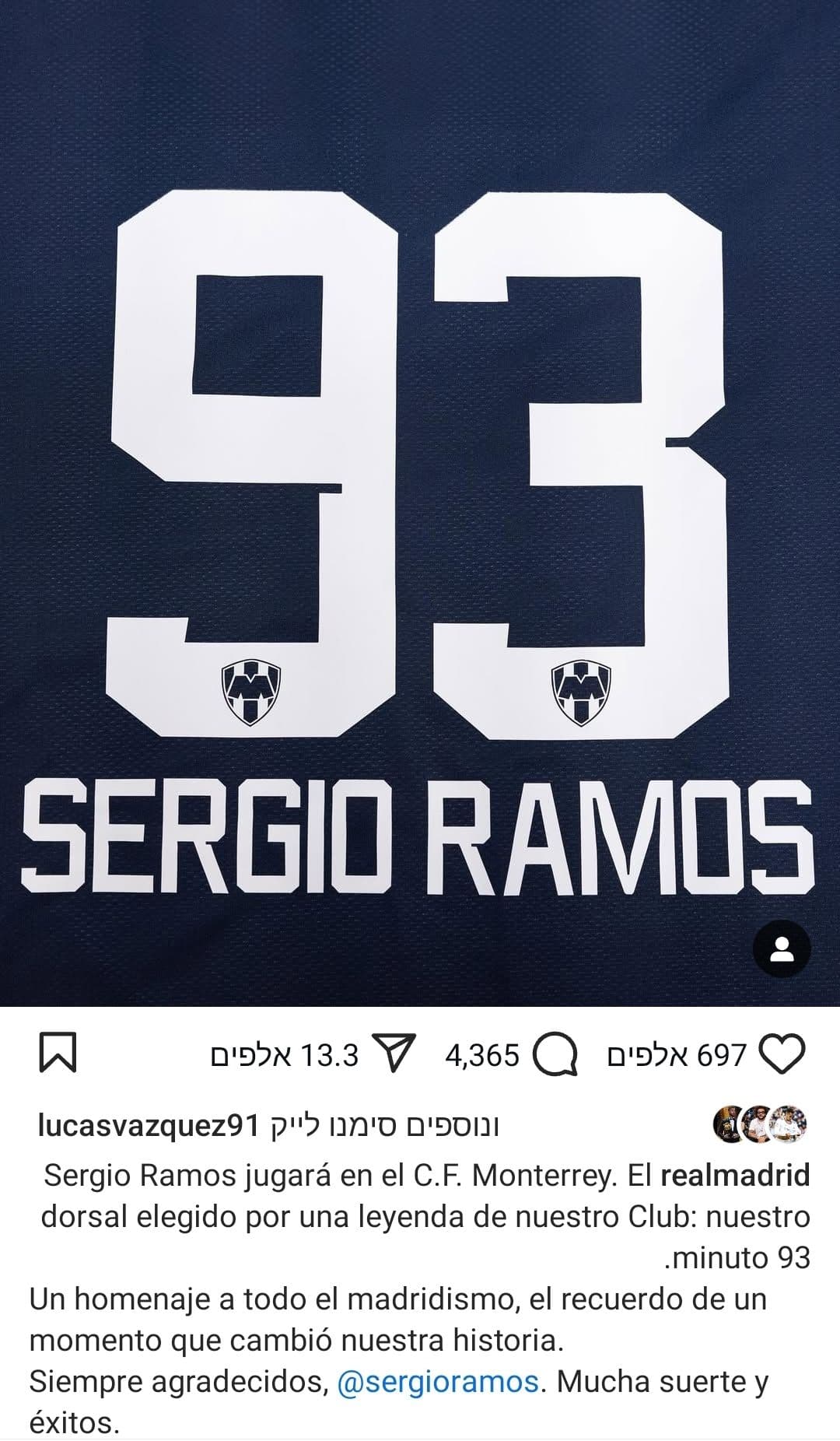
Task: Save the post with bookmark icon
Action: pyautogui.click(x=58, y=1053)
